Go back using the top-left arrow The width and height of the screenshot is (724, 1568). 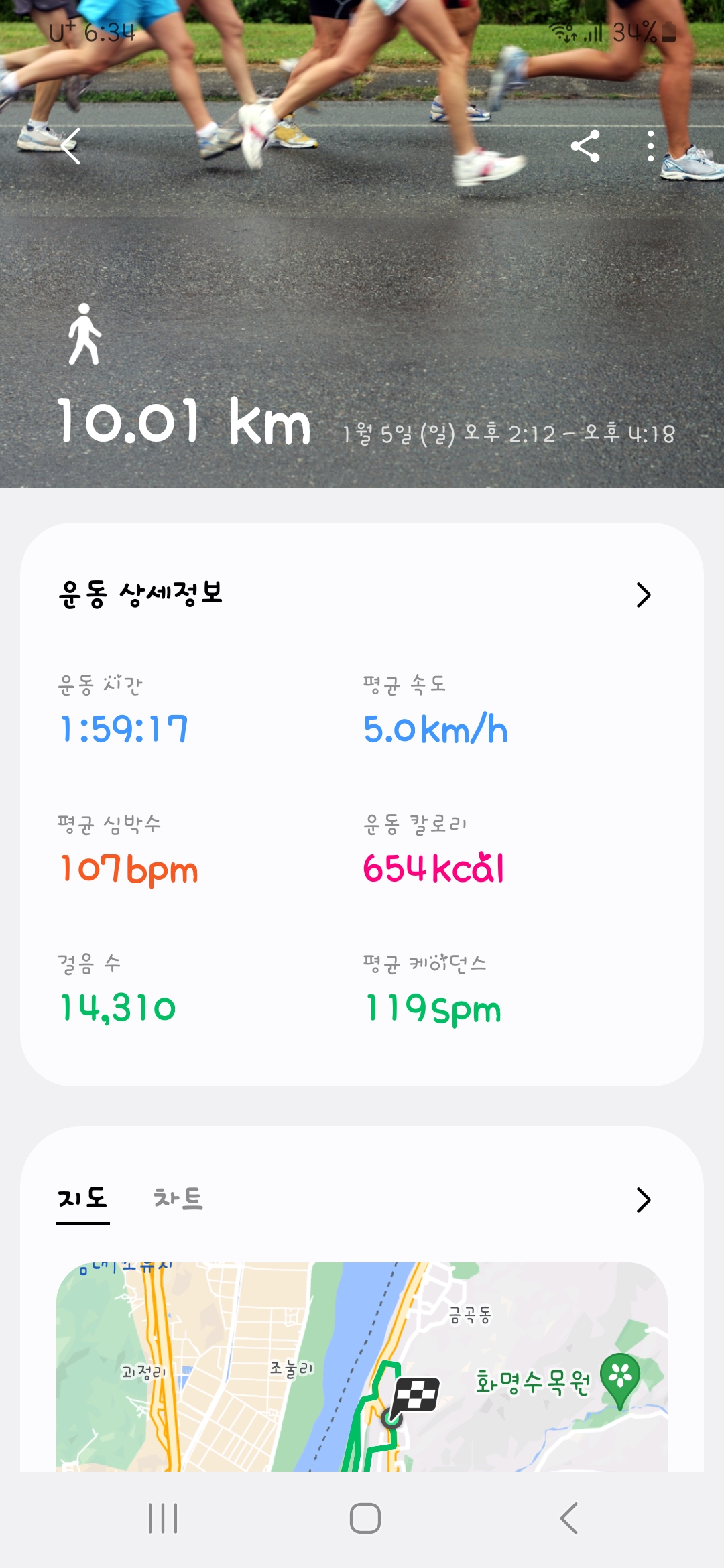[71, 146]
